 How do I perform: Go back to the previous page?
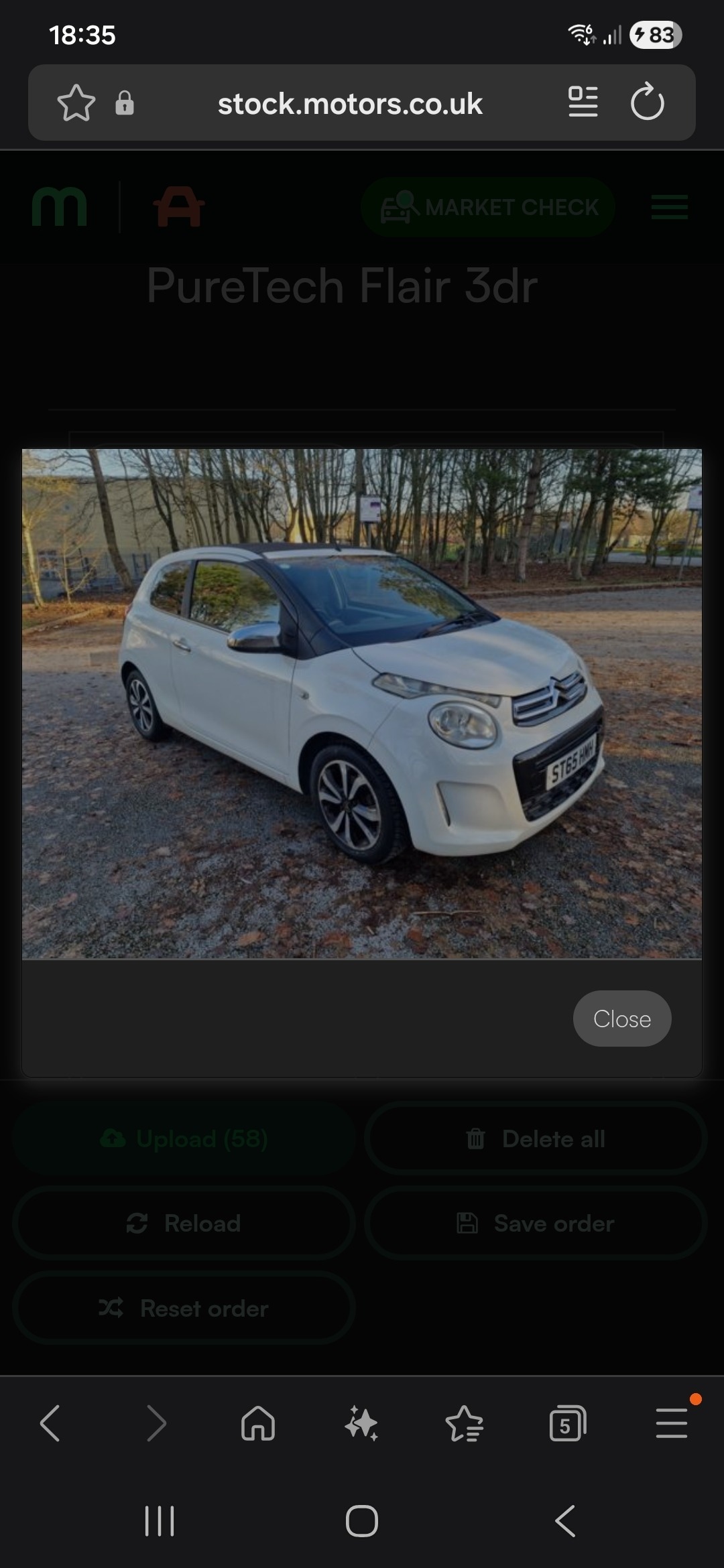(51, 1423)
